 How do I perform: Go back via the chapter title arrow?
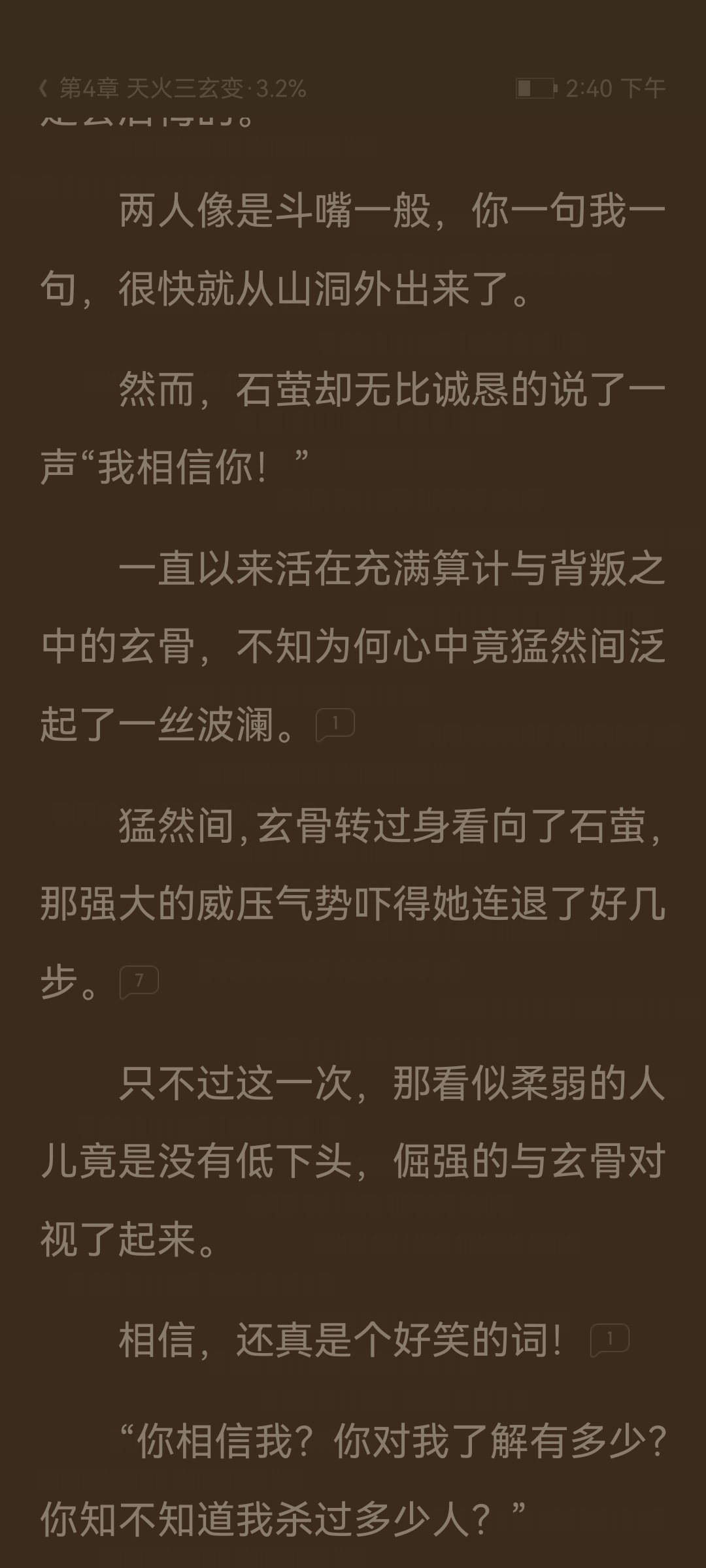click(44, 88)
